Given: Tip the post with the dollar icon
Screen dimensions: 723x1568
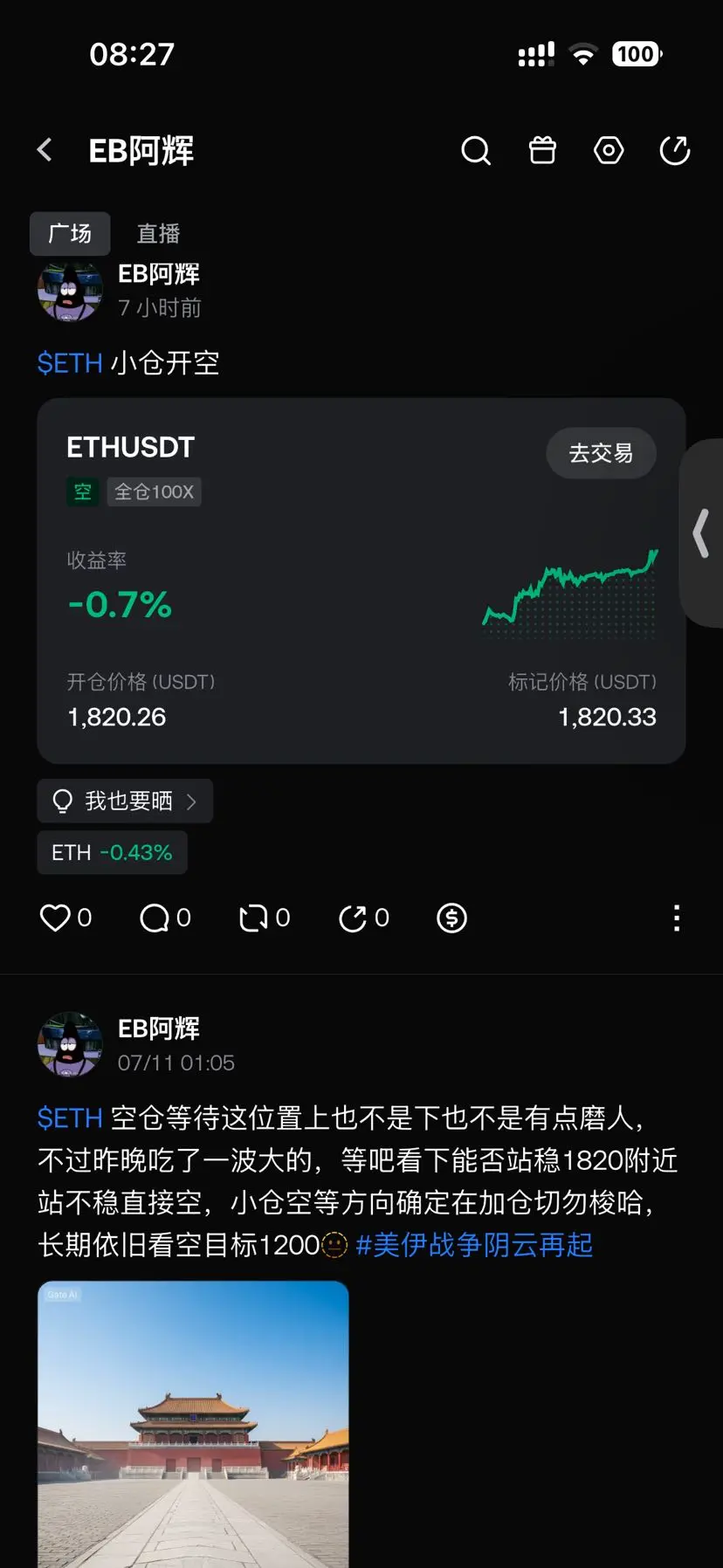Looking at the screenshot, I should pos(451,918).
